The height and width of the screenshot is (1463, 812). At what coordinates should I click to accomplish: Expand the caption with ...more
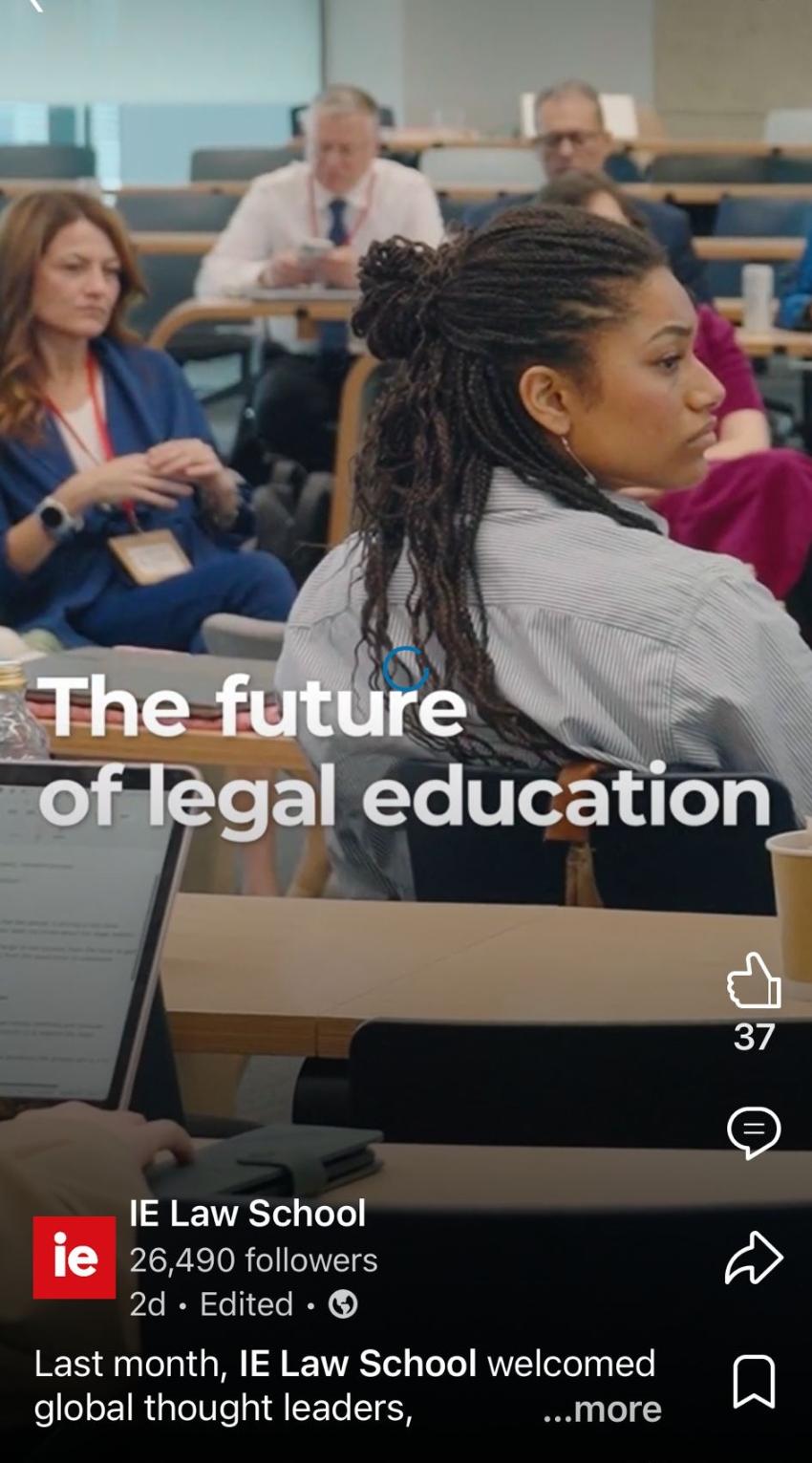point(602,1409)
